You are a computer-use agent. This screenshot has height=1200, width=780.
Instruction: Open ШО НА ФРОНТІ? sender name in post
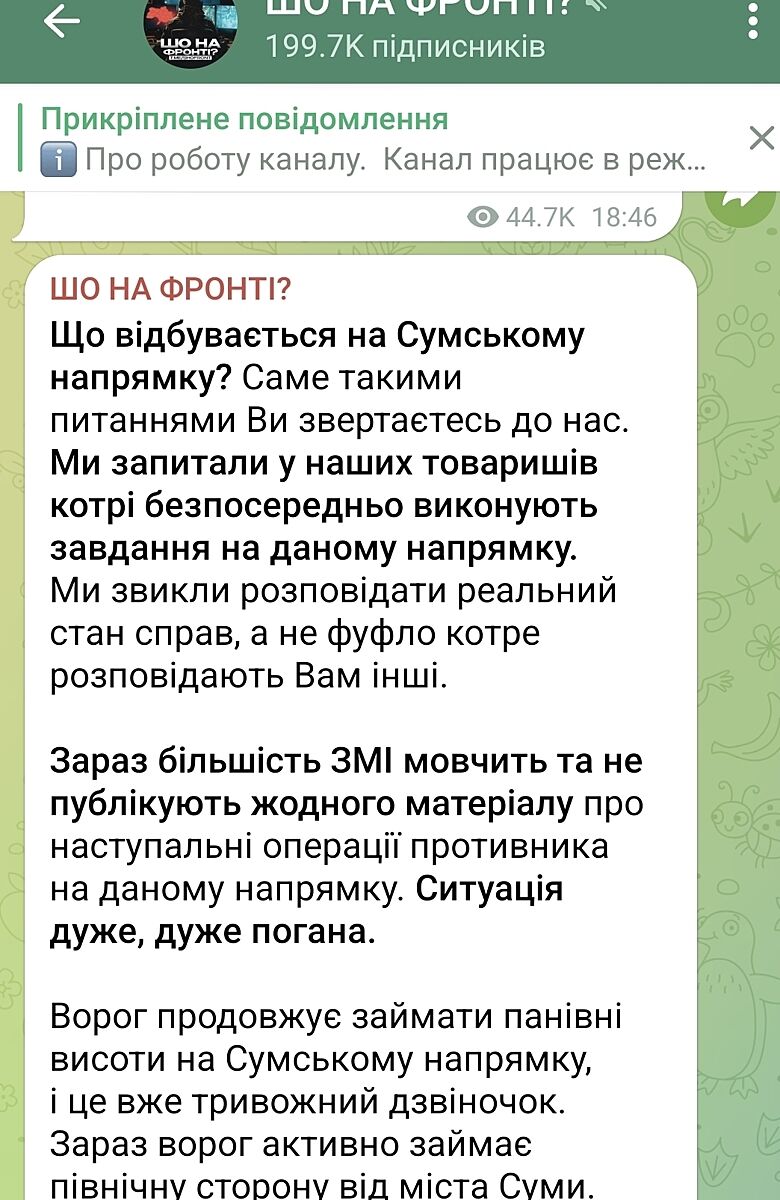[170, 289]
